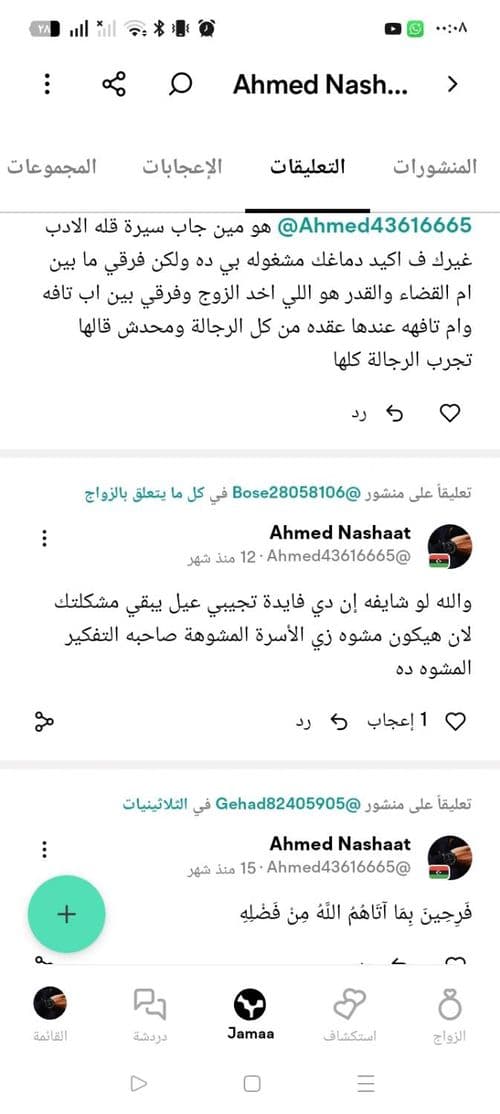Open the استكشاف bottom tab

tap(349, 1016)
